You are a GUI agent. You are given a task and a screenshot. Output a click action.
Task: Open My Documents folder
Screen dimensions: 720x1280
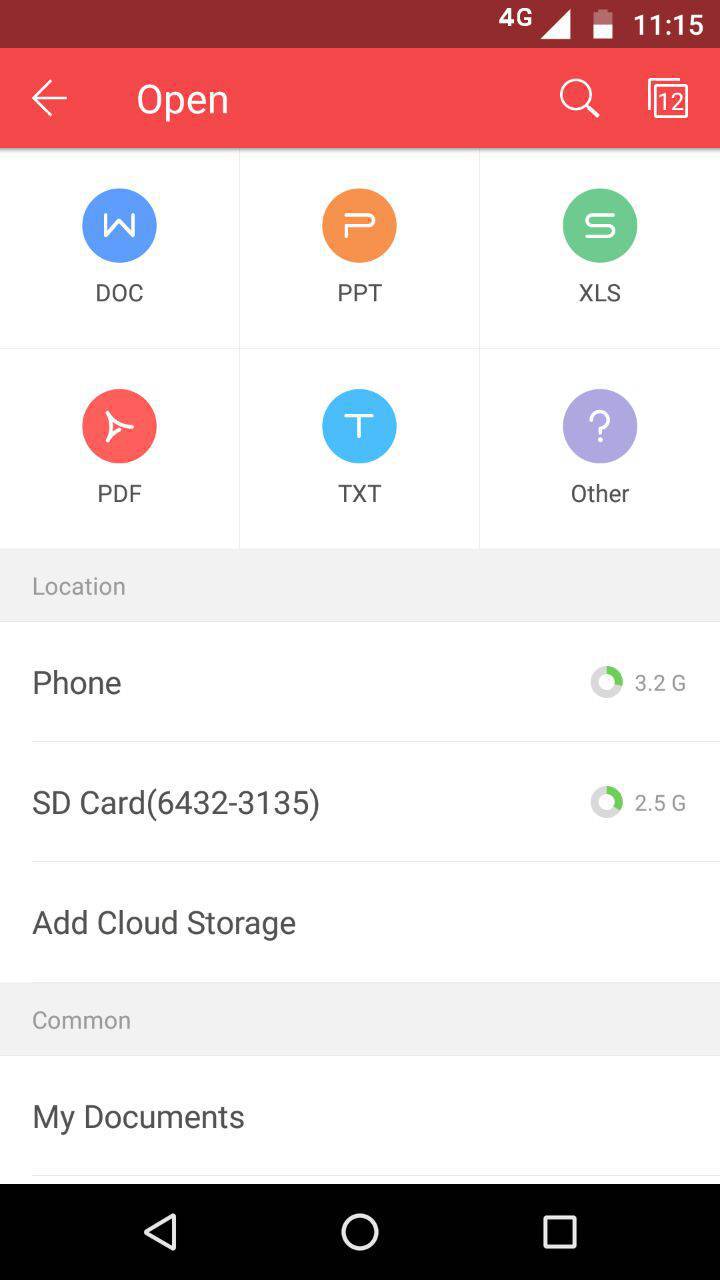tap(360, 1116)
